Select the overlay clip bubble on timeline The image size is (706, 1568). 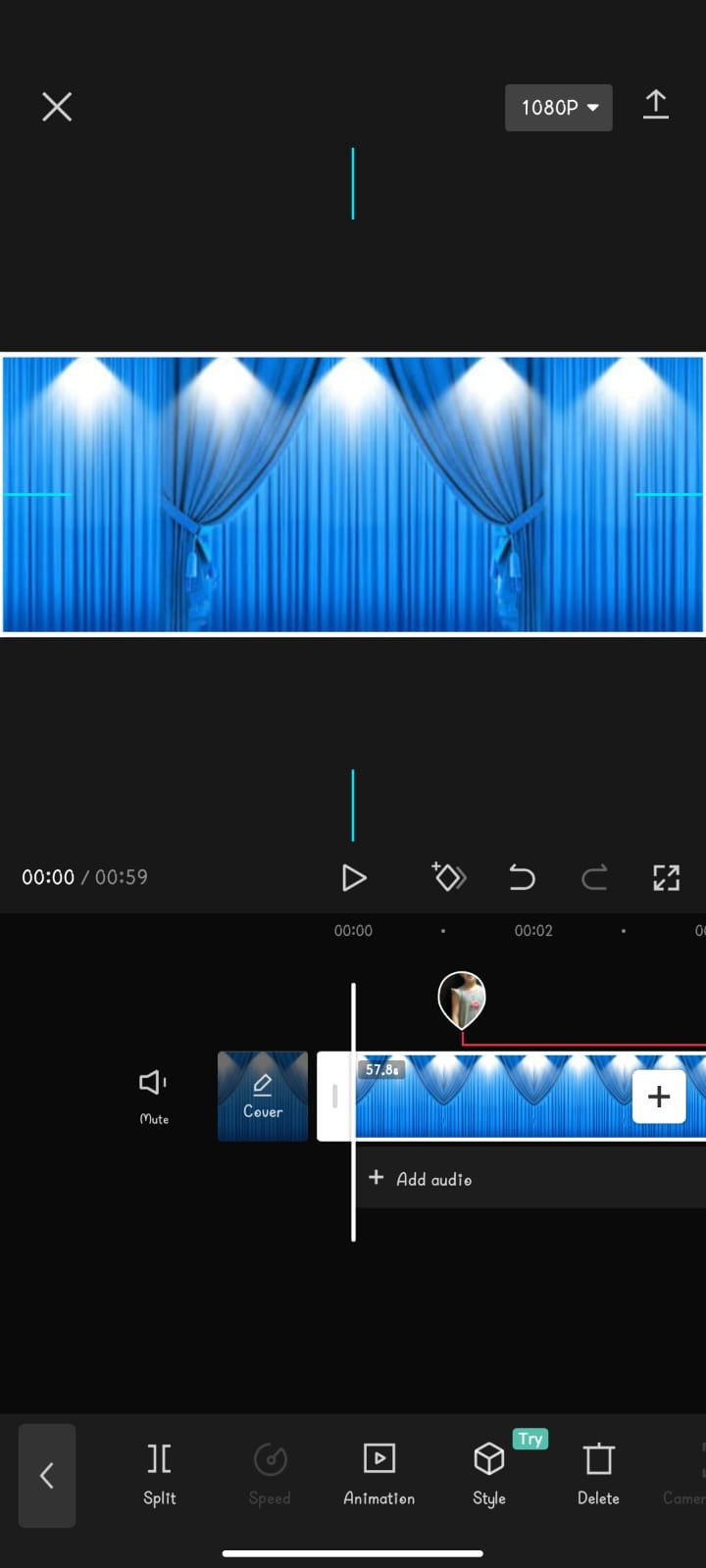[x=461, y=998]
